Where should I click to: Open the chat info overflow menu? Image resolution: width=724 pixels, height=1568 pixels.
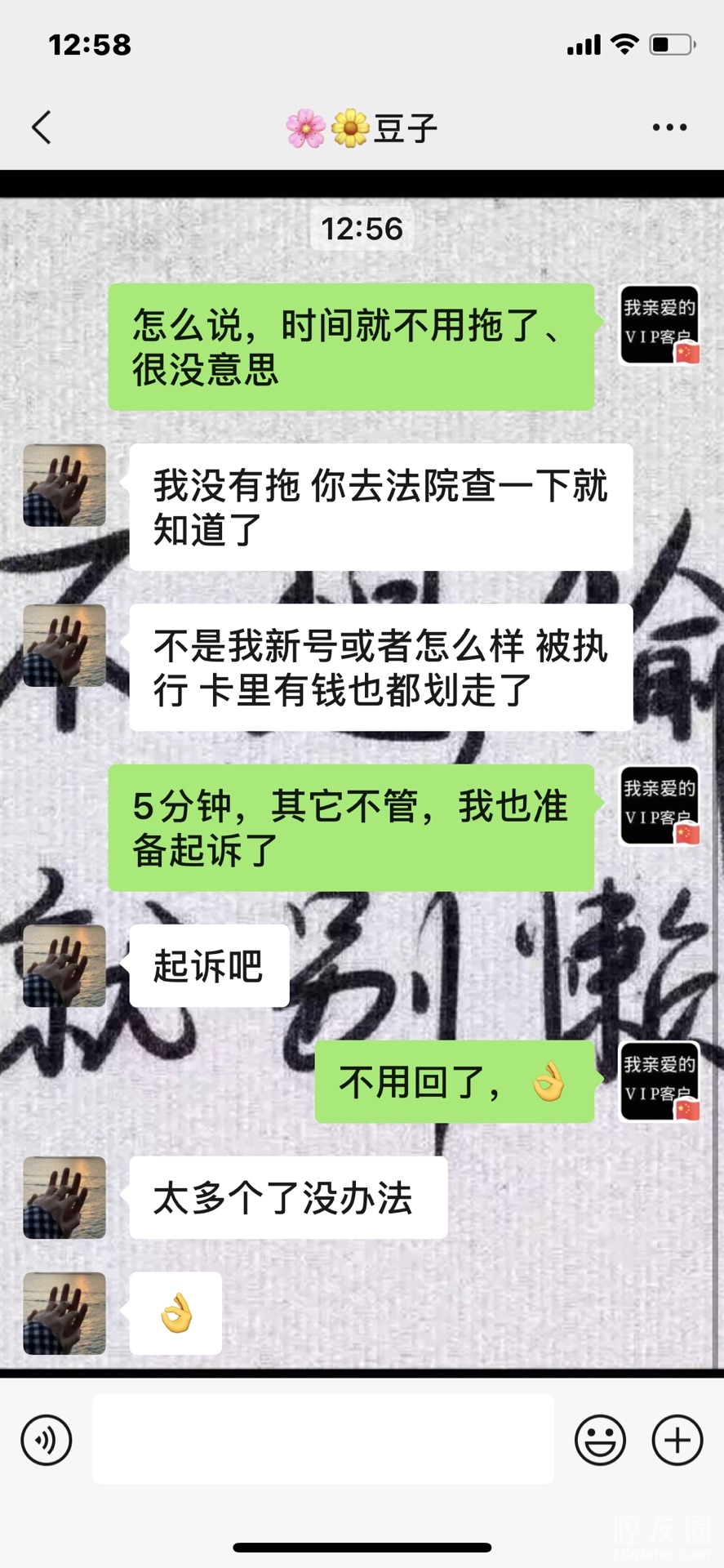669,127
